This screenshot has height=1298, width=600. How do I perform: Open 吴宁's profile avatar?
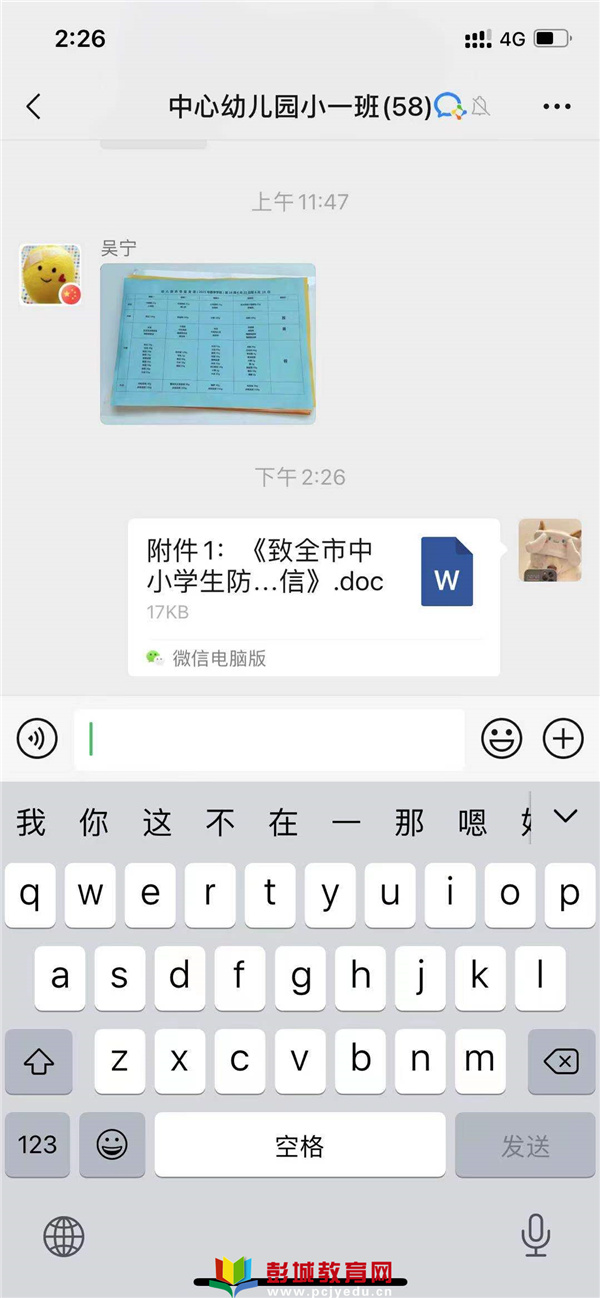coord(50,275)
